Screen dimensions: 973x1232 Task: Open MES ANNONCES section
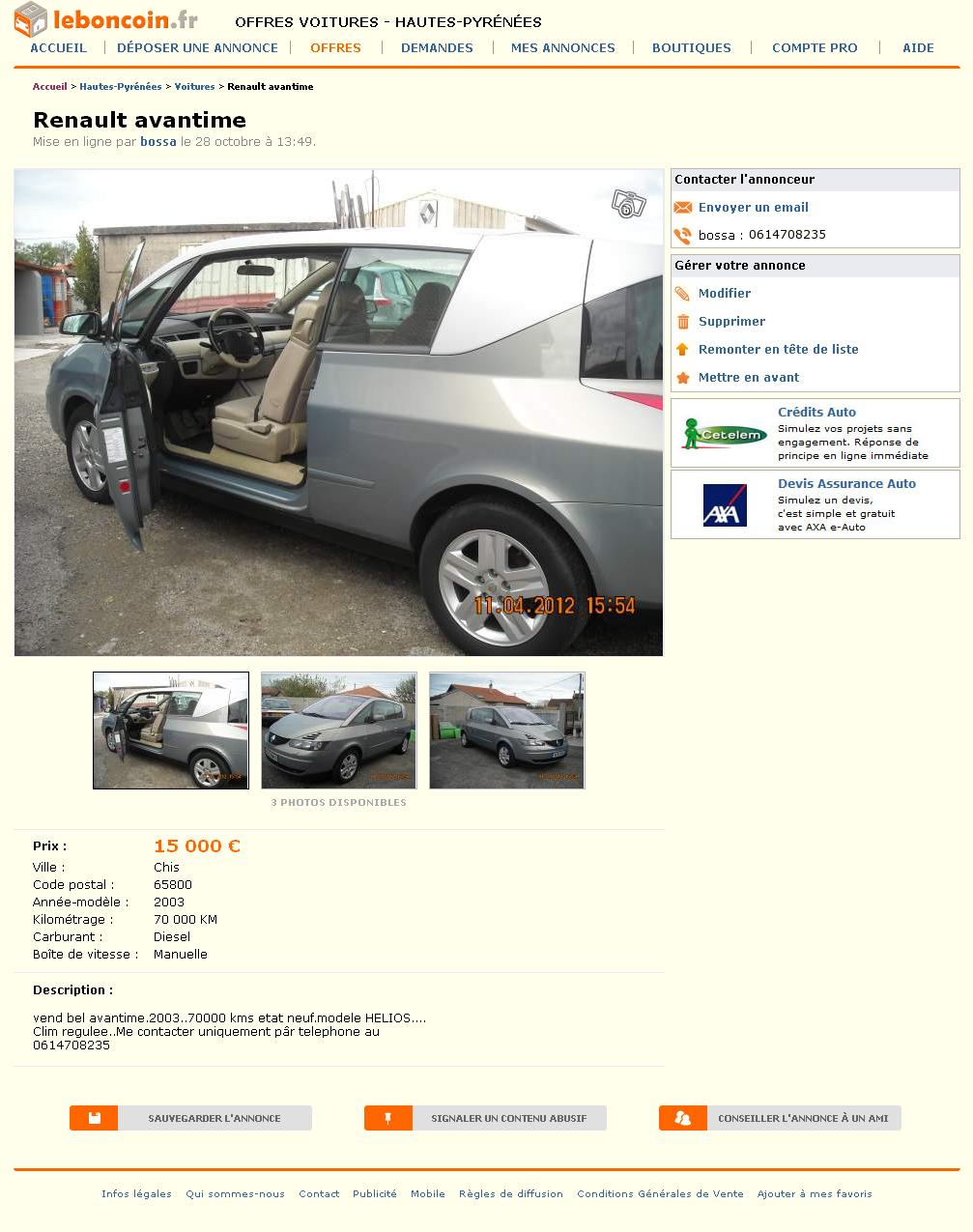(x=562, y=47)
